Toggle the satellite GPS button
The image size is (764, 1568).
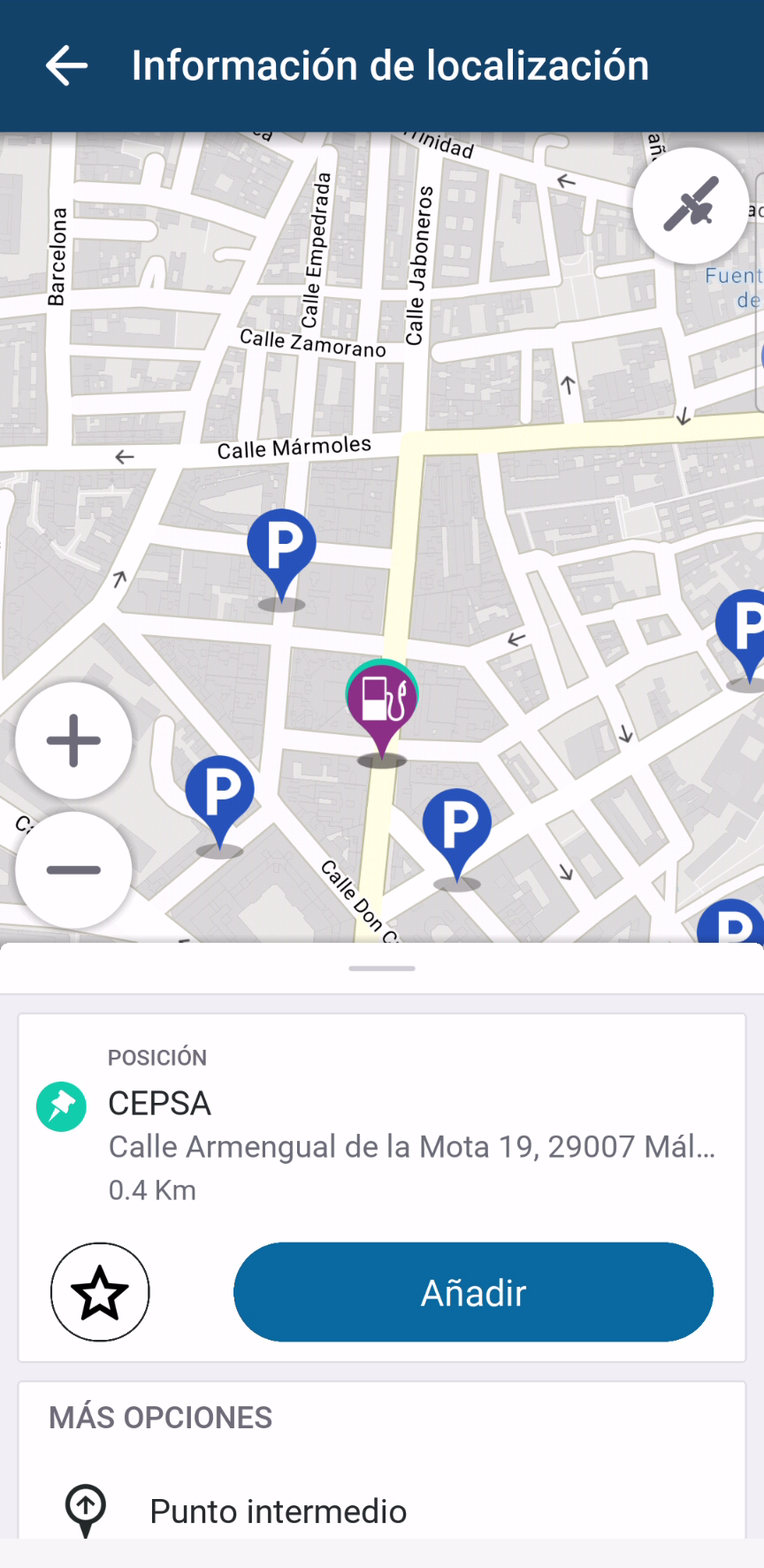tap(691, 205)
